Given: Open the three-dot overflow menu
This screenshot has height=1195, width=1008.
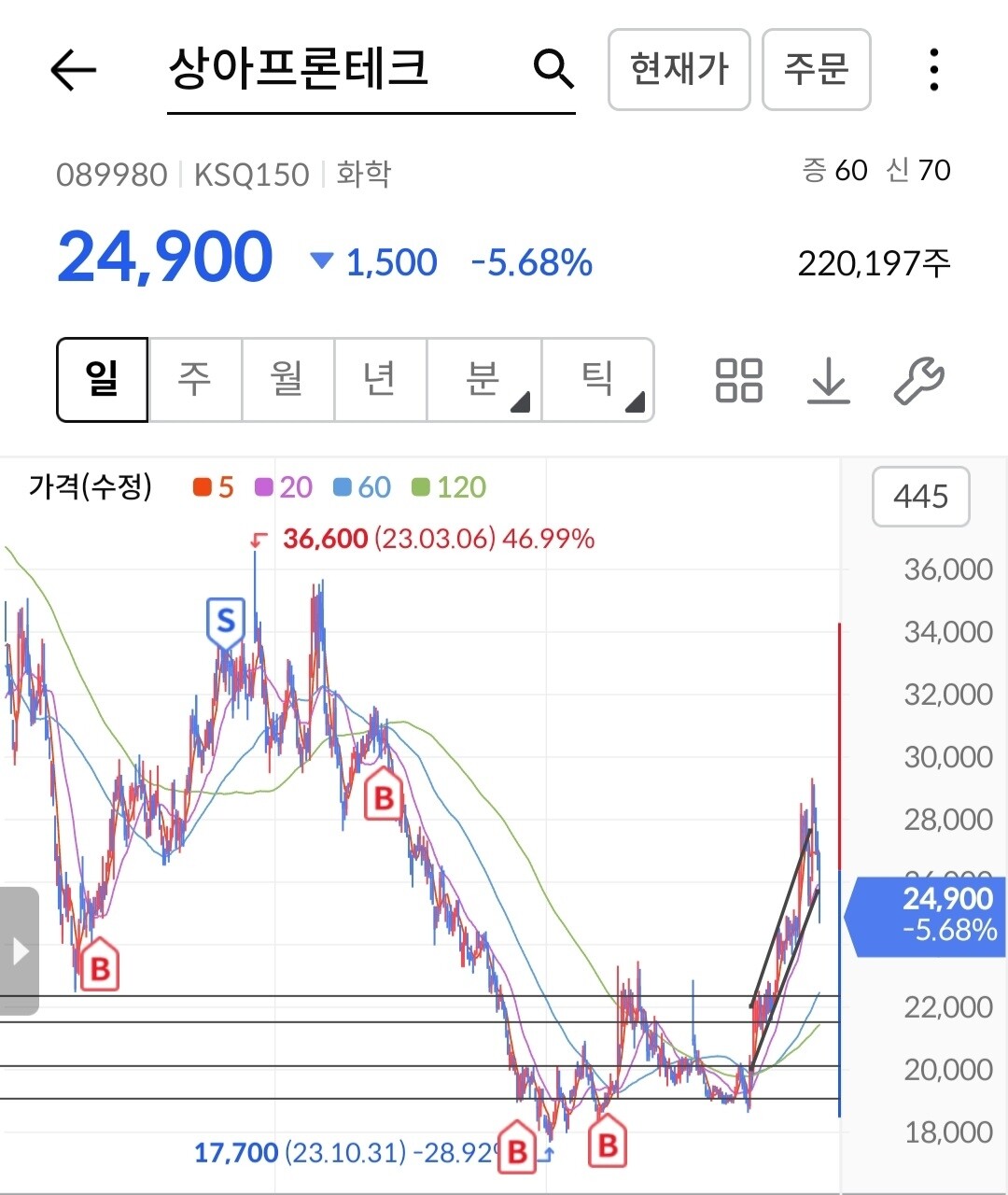Looking at the screenshot, I should [932, 70].
